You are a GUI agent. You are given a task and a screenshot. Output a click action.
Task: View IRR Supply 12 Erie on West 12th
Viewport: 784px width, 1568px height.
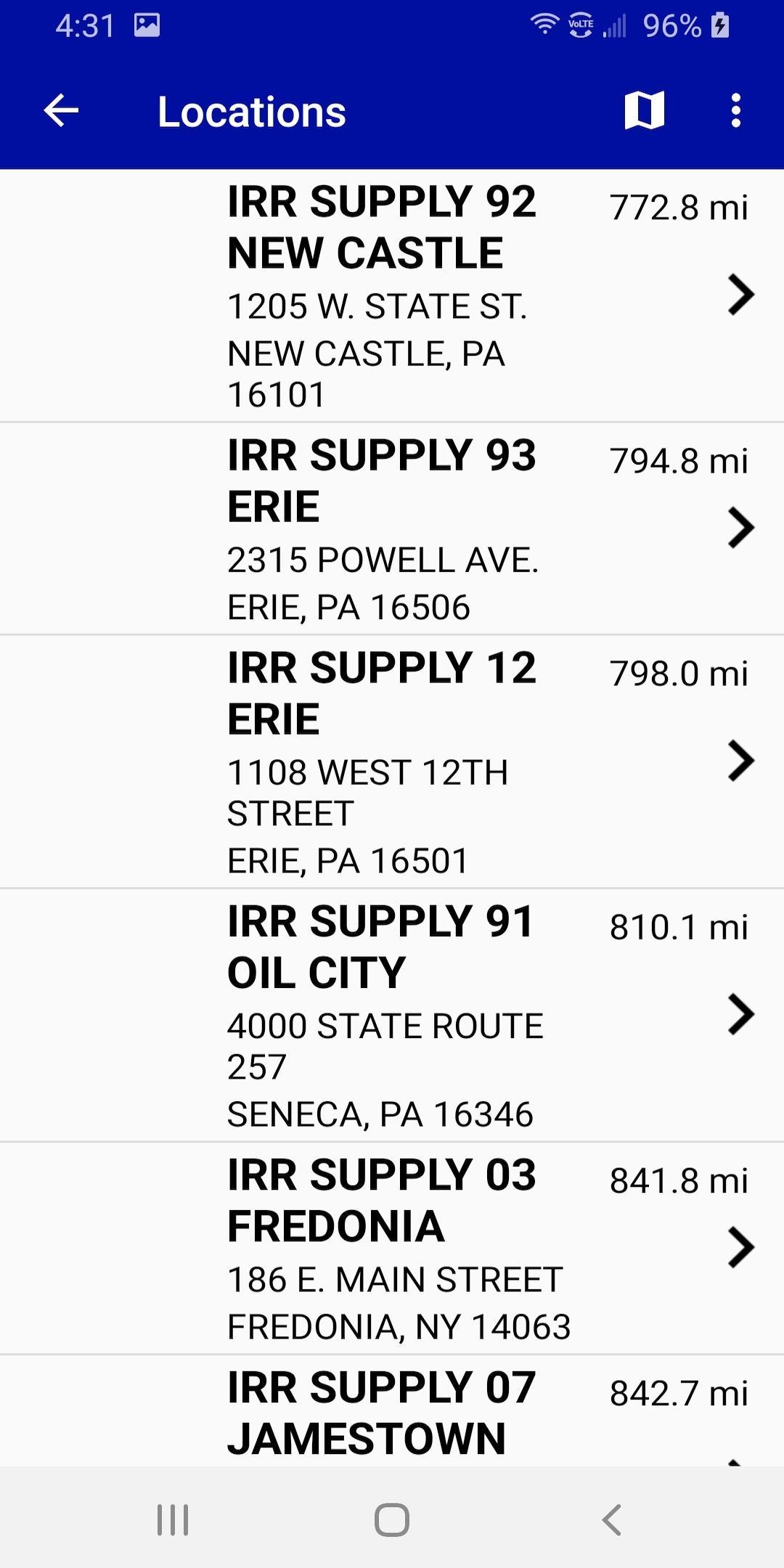point(392,761)
